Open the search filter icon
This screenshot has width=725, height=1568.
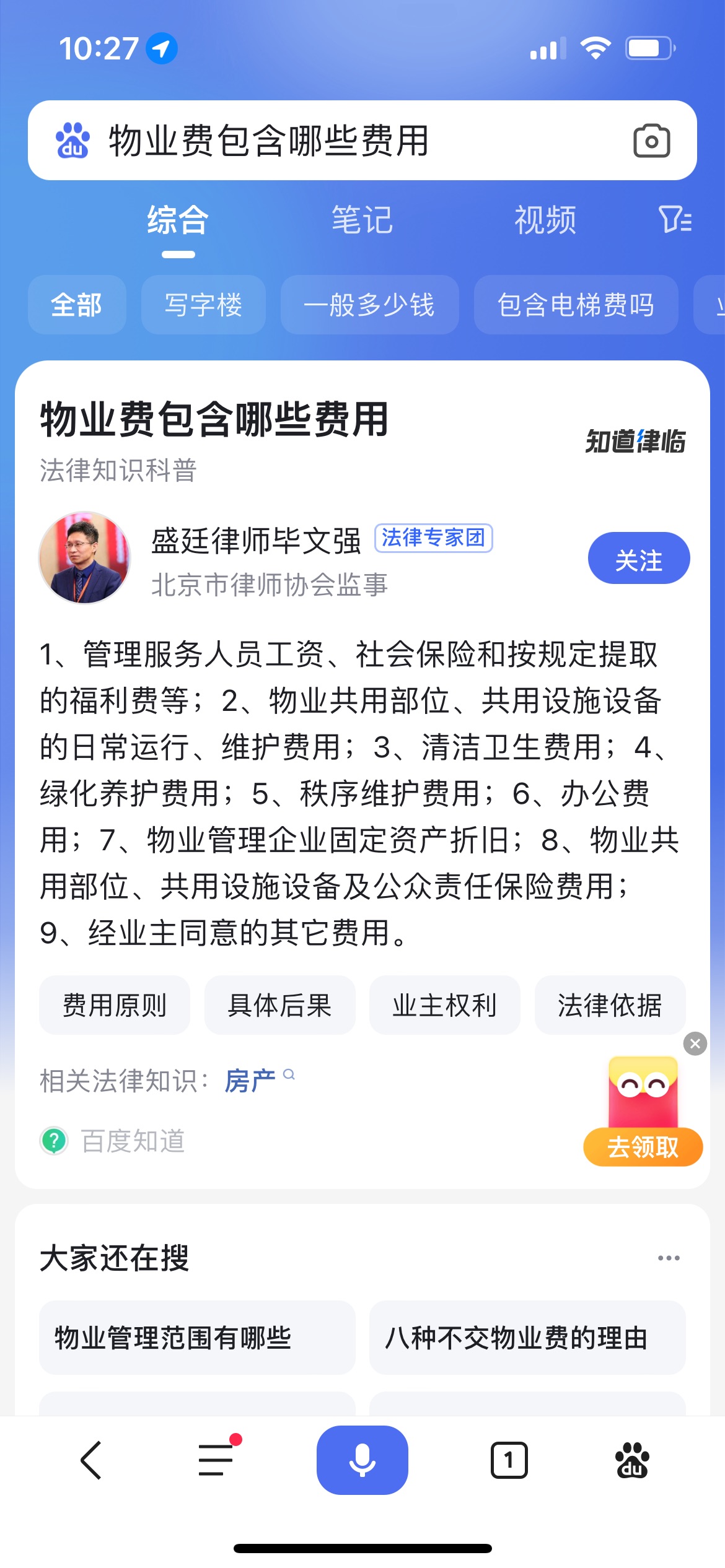675,220
